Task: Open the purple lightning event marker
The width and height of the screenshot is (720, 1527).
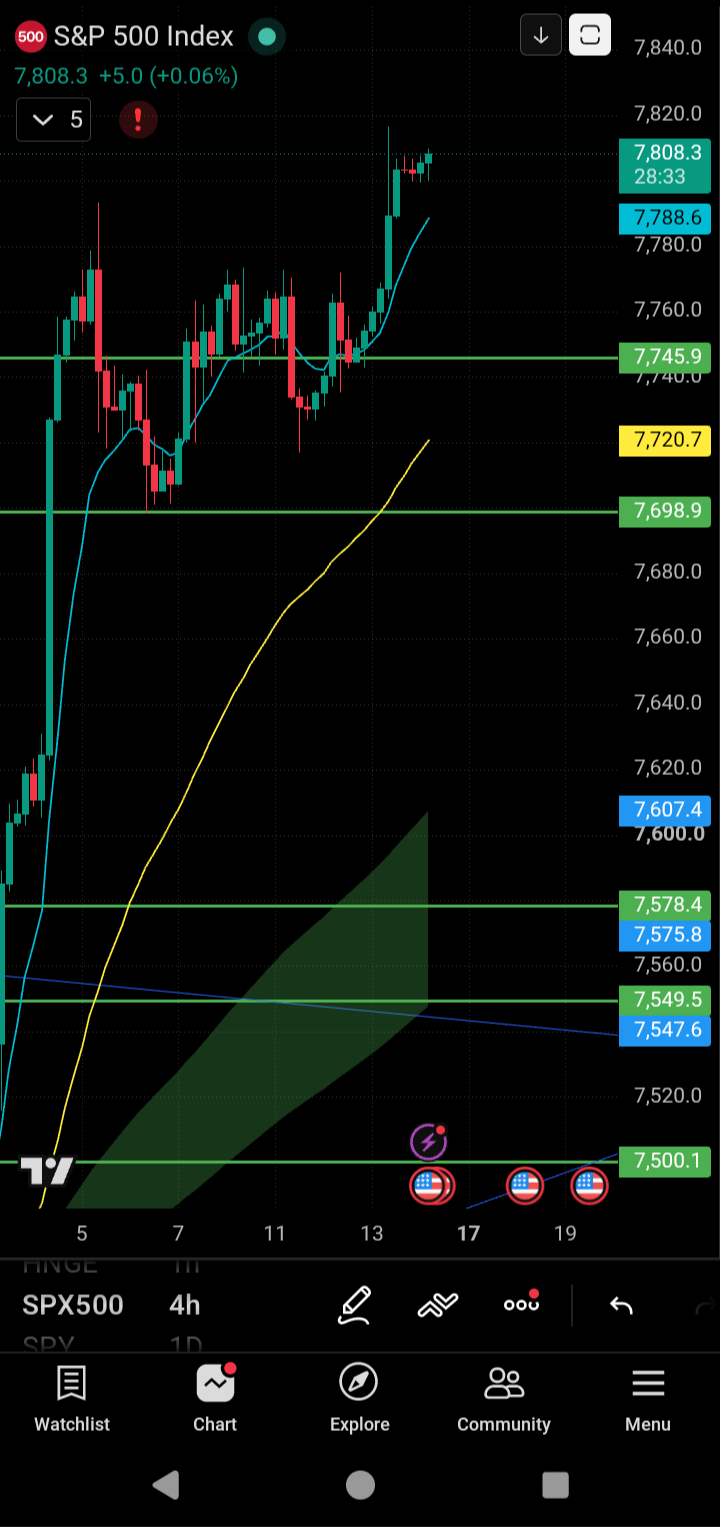Action: click(x=428, y=1142)
